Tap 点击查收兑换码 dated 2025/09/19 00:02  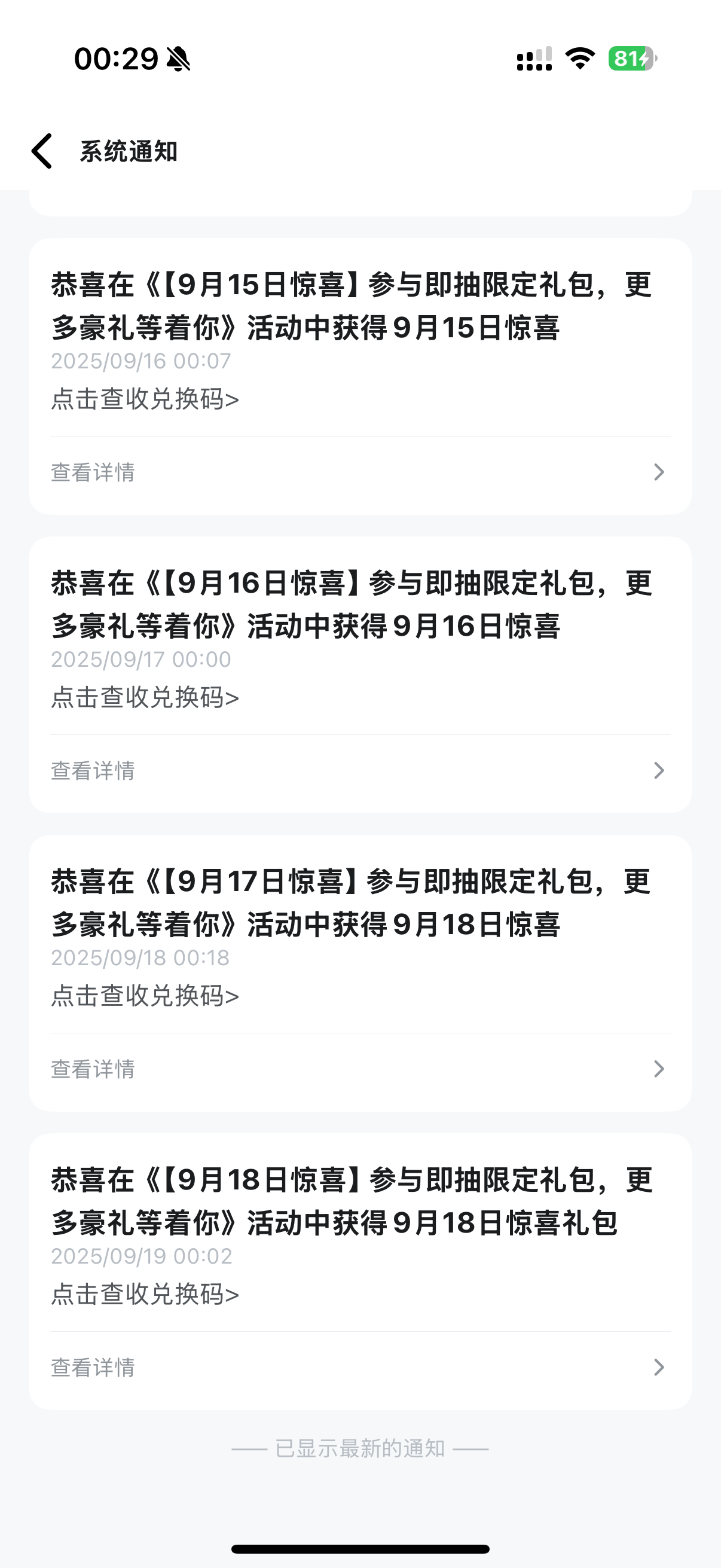click(x=145, y=1294)
